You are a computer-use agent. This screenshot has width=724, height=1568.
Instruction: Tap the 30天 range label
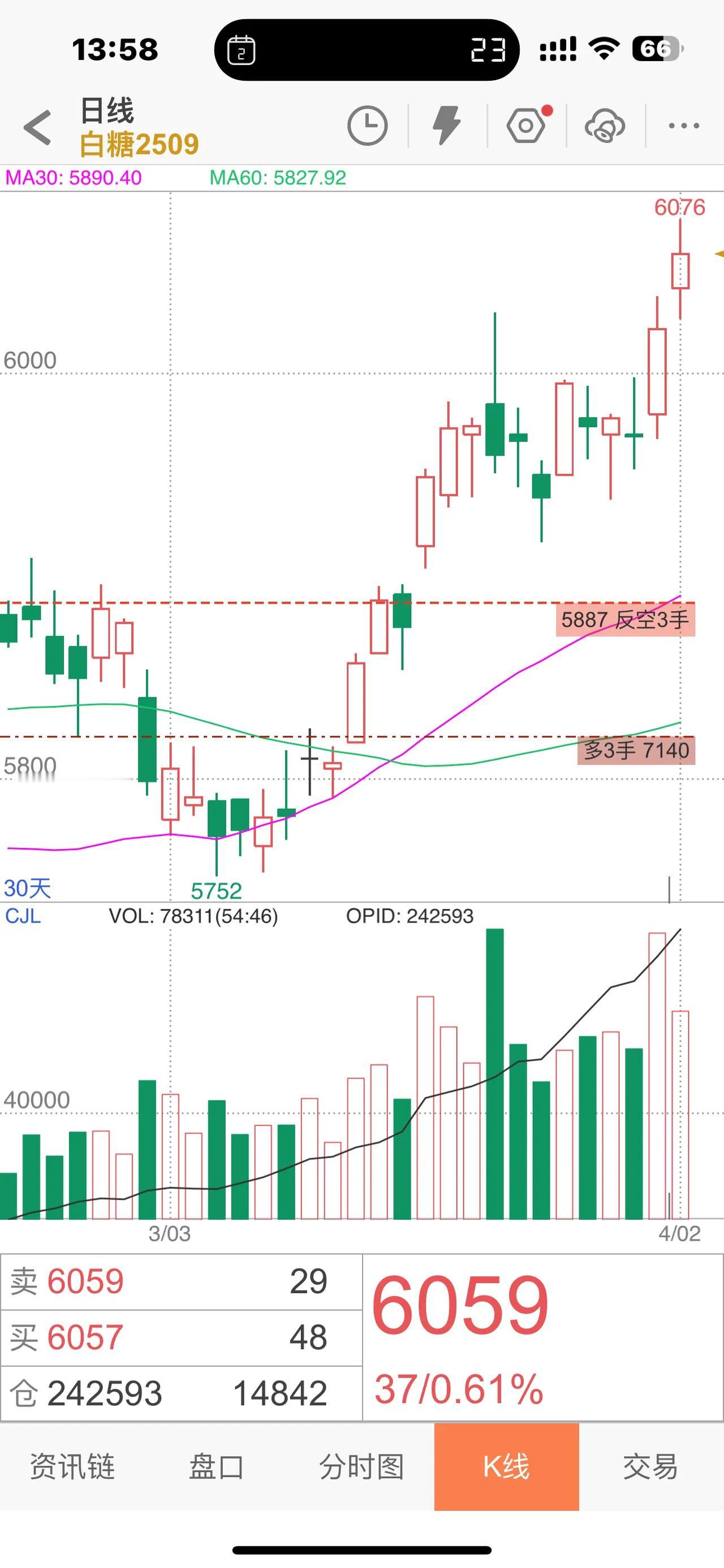(27, 888)
